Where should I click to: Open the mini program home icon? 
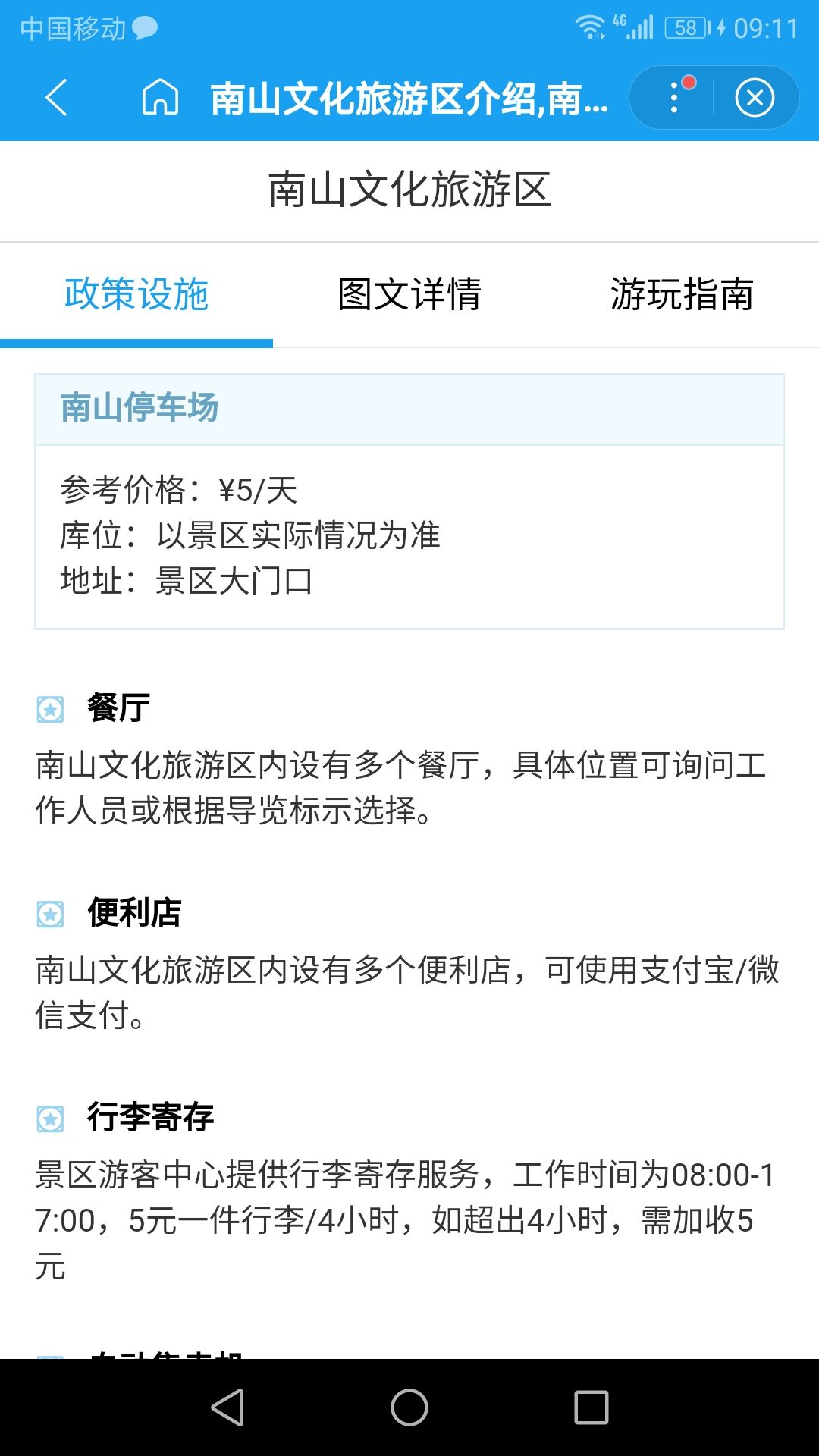[160, 98]
